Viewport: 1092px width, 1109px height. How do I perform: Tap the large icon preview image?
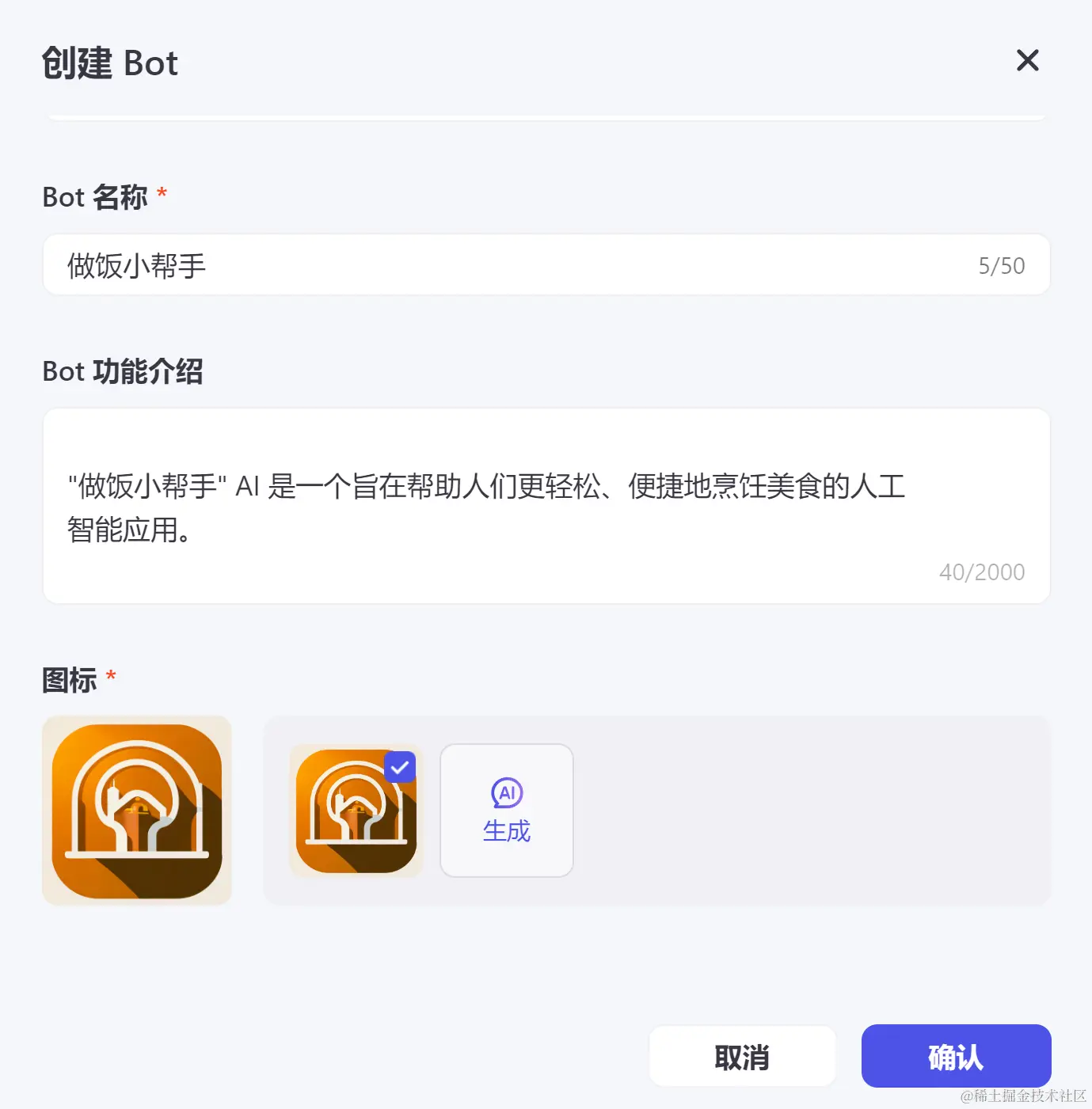click(x=137, y=811)
